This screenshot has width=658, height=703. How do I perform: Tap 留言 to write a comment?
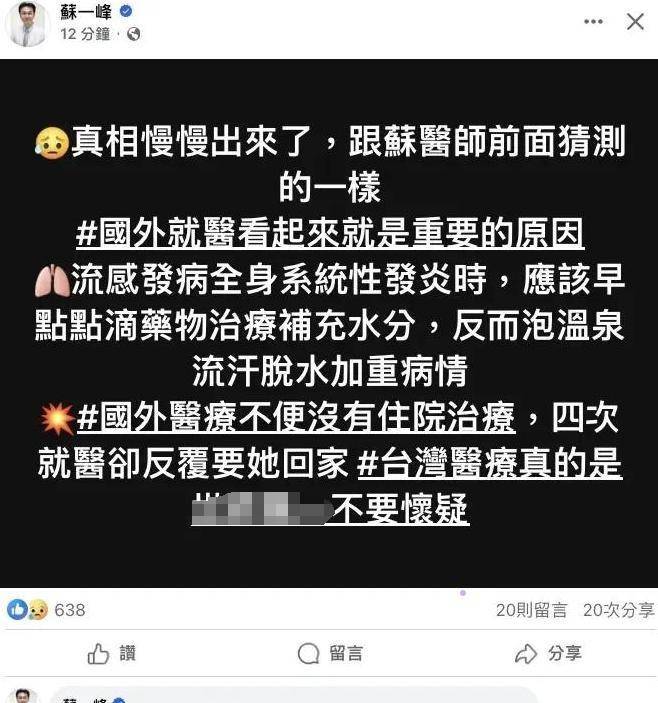330,653
